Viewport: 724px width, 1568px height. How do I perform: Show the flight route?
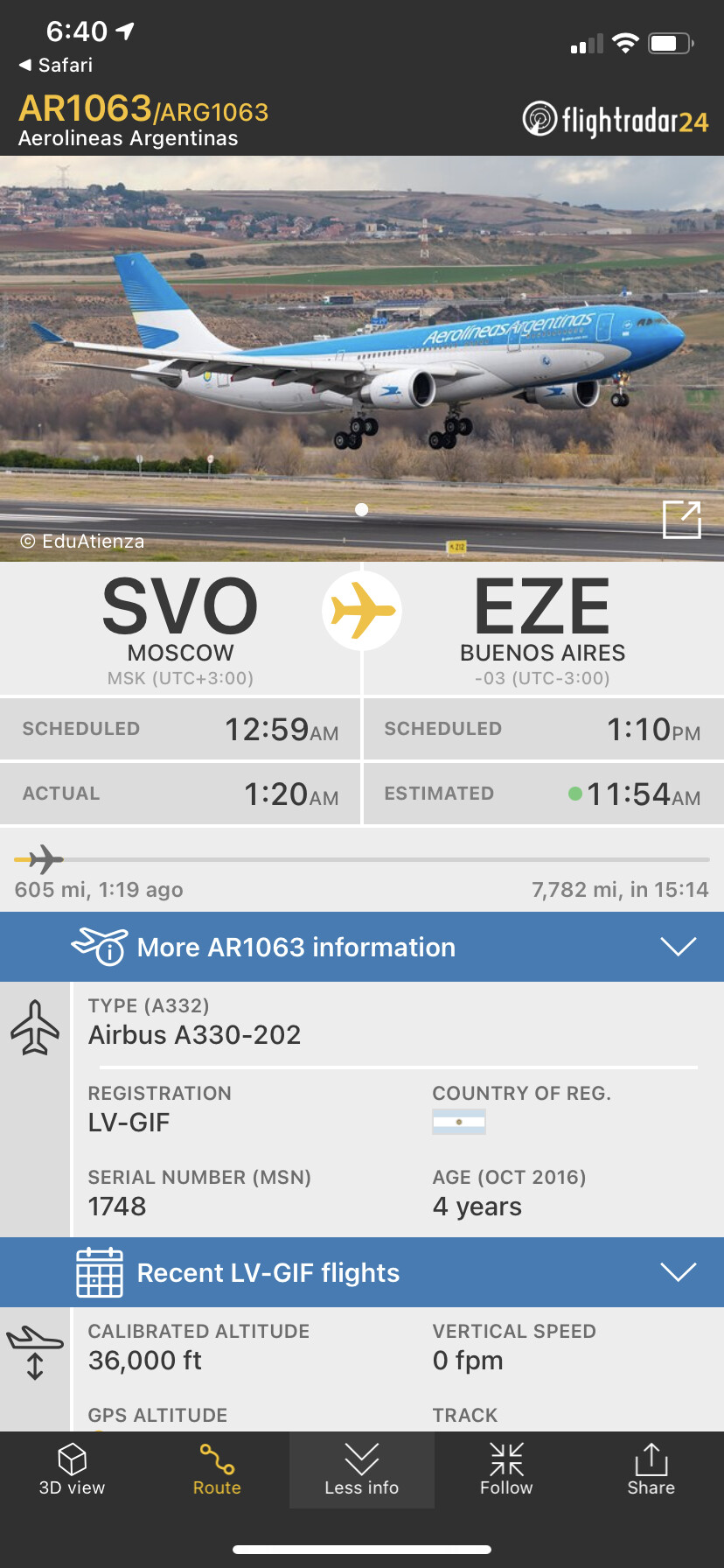(217, 1470)
